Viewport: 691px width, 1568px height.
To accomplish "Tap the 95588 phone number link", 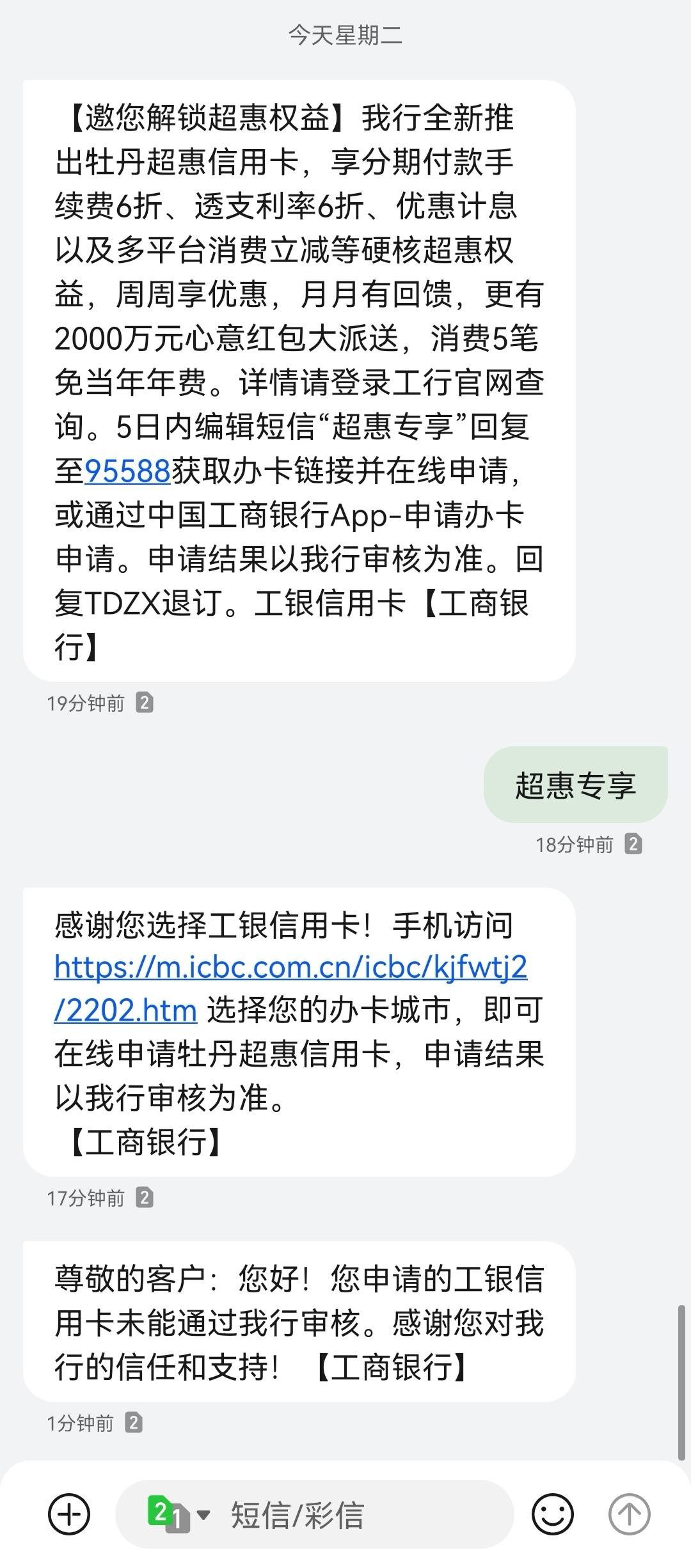I will [x=127, y=471].
